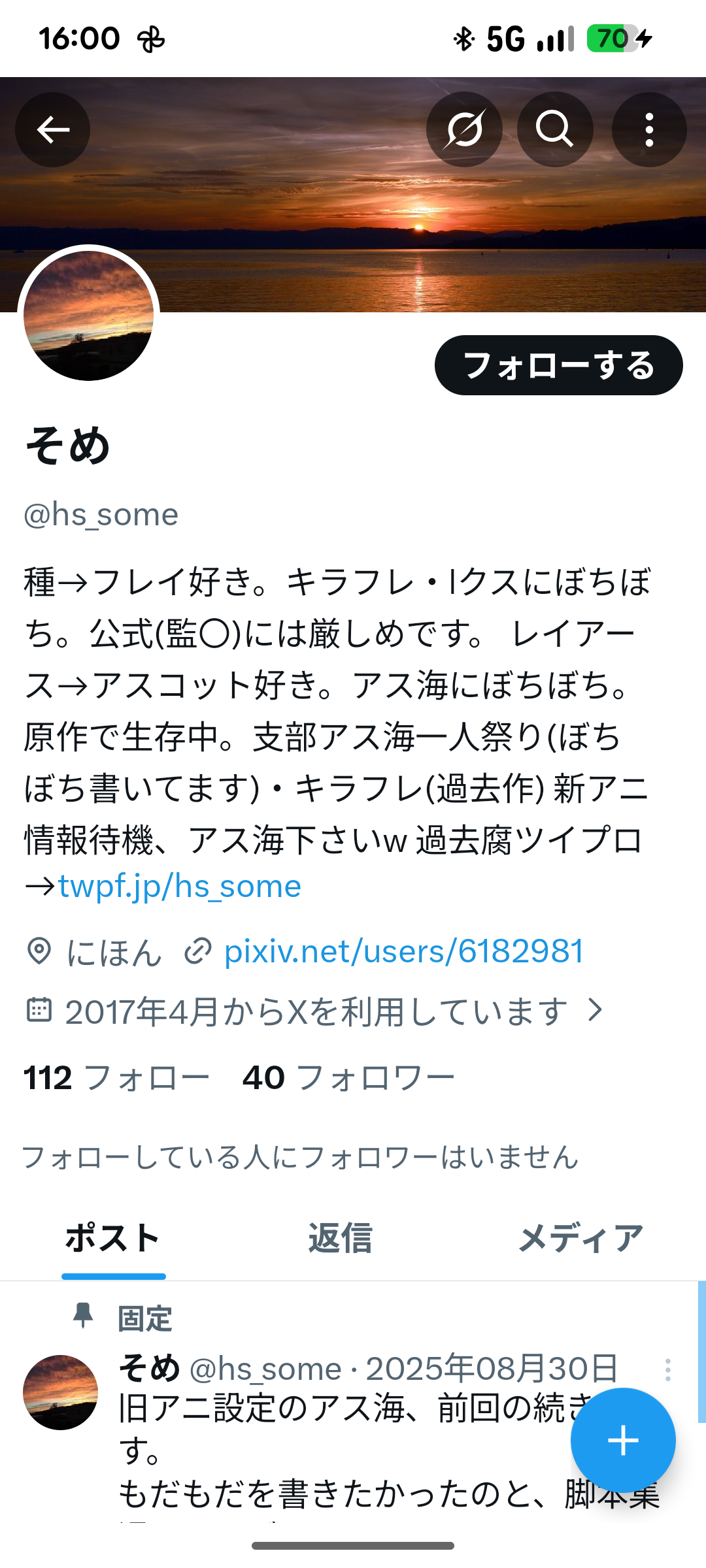Open the large profile avatar picture
Viewport: 706px width, 1568px height.
pos(89,316)
